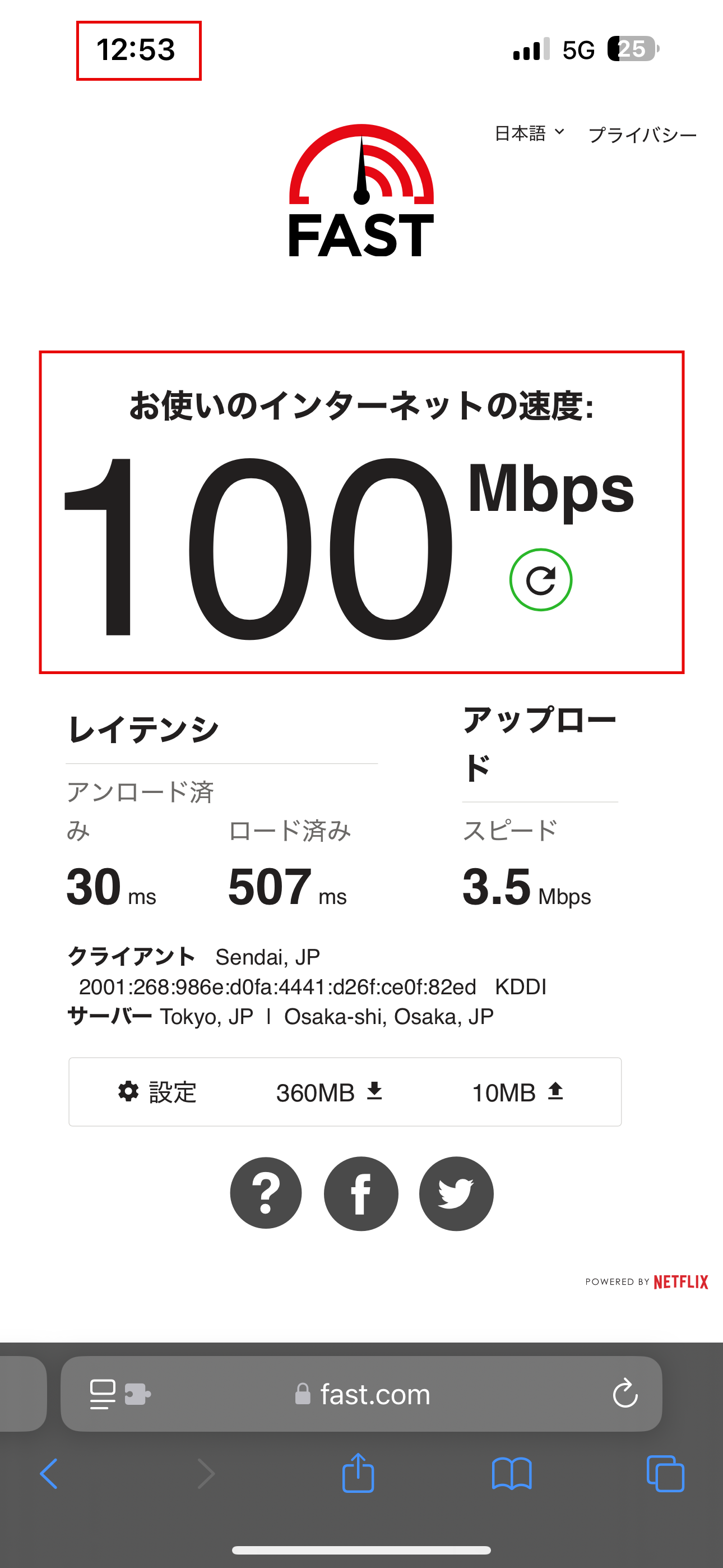Open the プライバシー page
The height and width of the screenshot is (1568, 723).
(643, 135)
